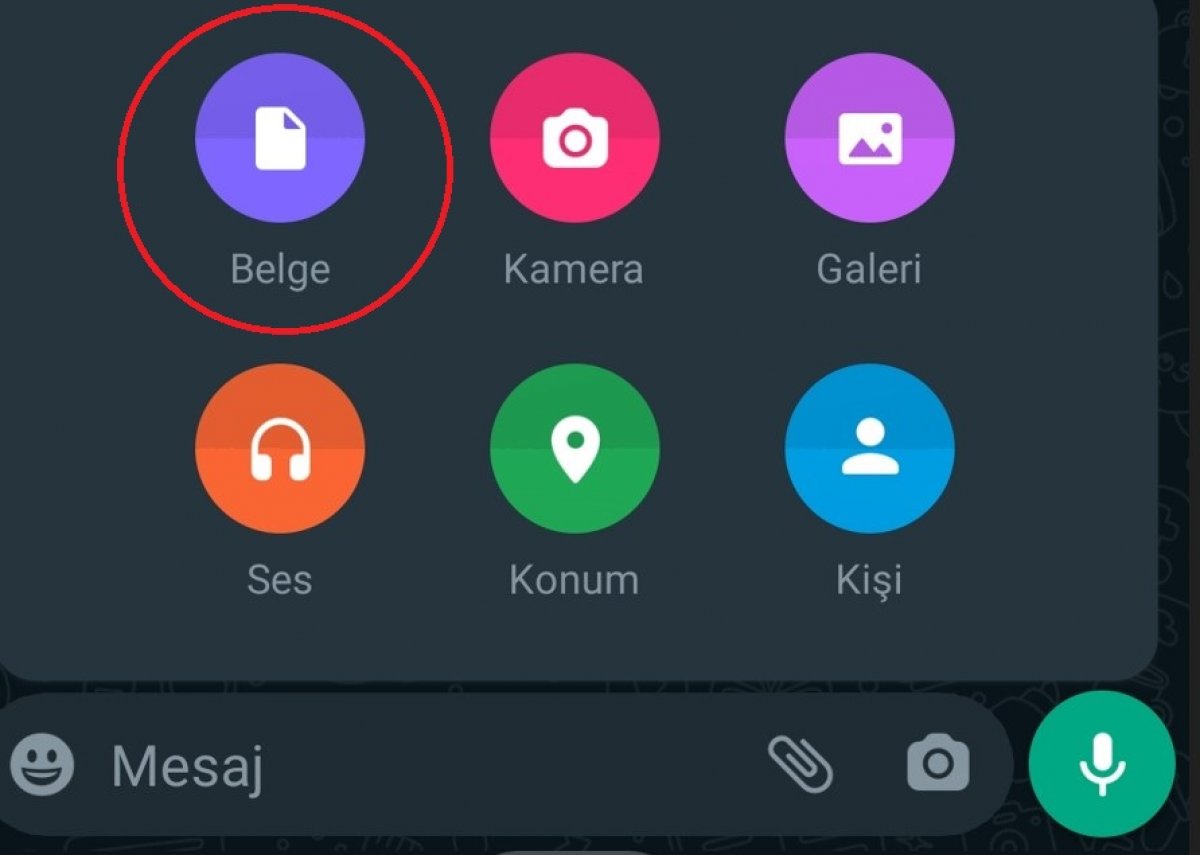Select Galeri to attach a photo
The height and width of the screenshot is (855, 1200).
click(x=869, y=138)
